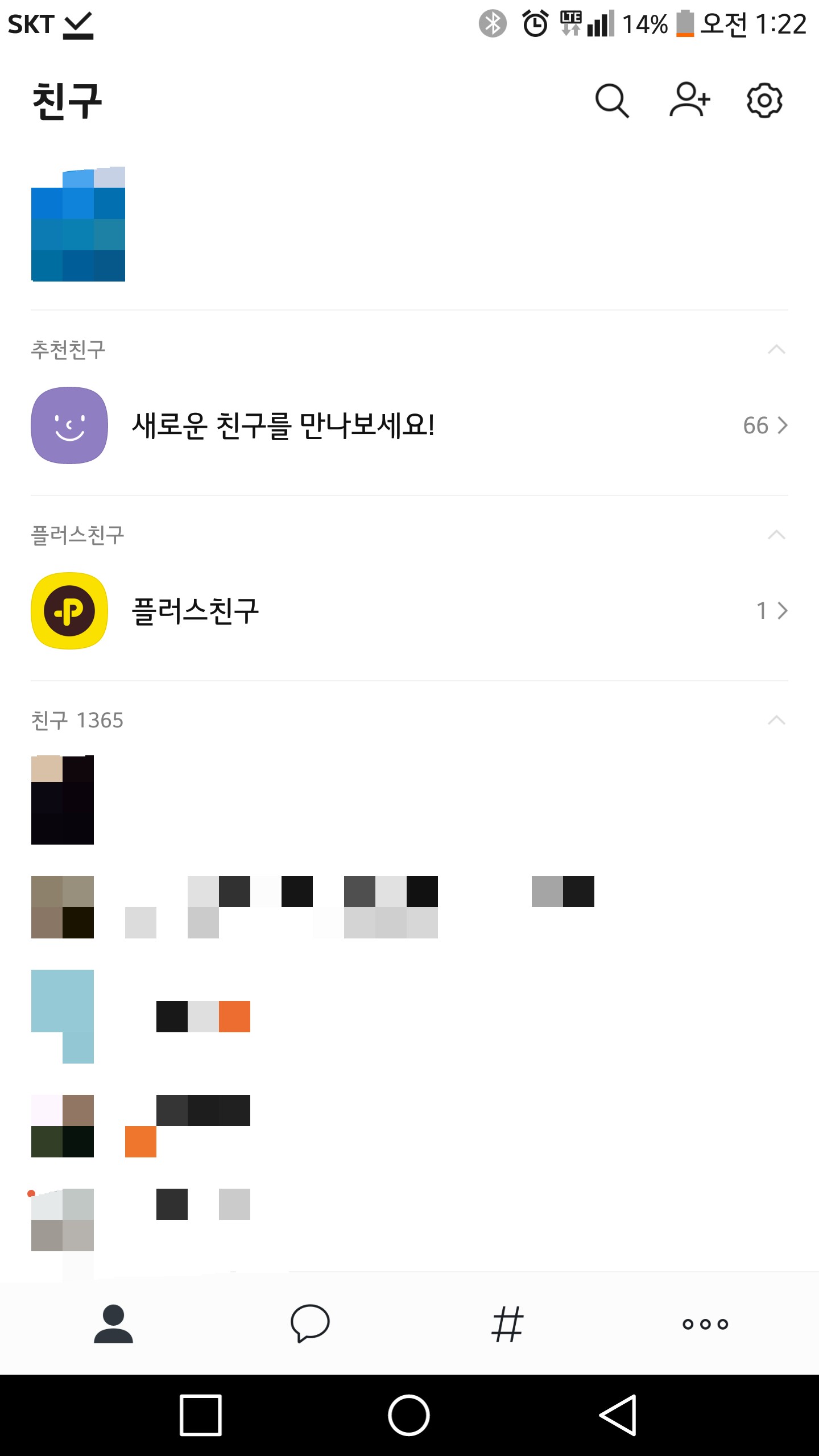819x1456 pixels.
Task: Open the more options tab
Action: 705,1323
